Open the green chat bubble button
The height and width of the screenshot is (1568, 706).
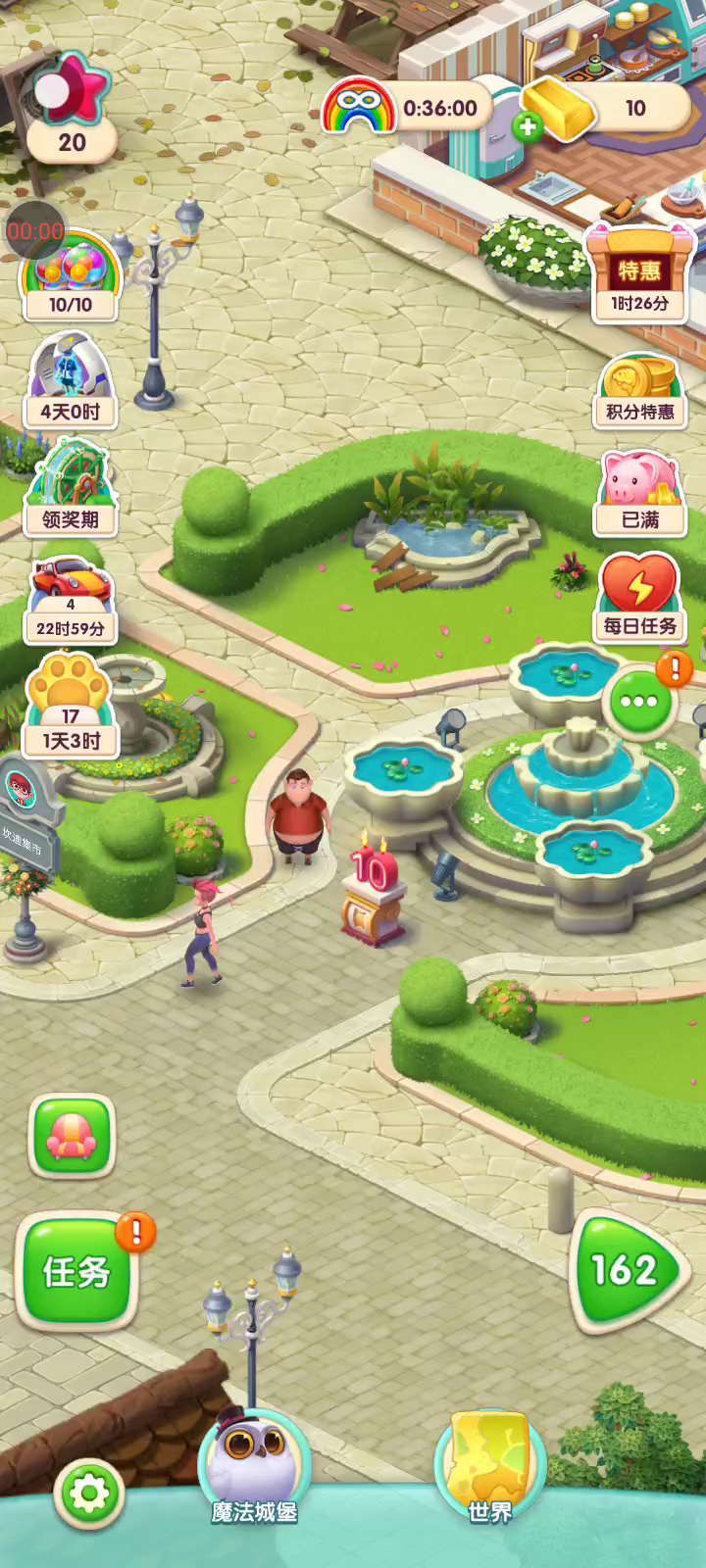click(x=639, y=702)
